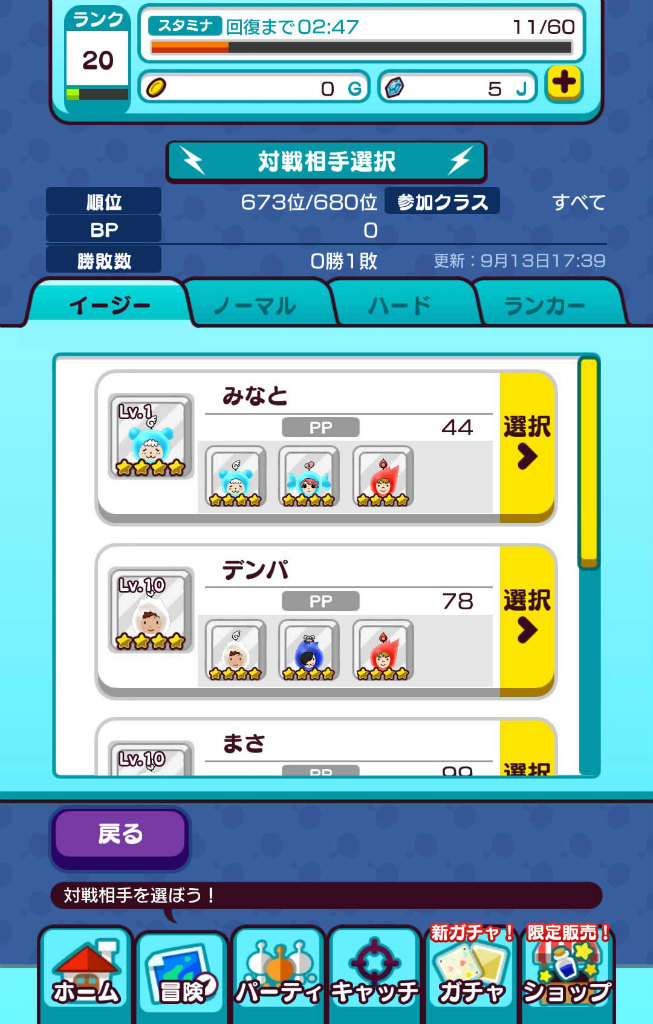Visit the ショップ
Image resolution: width=653 pixels, height=1024 pixels.
567,975
